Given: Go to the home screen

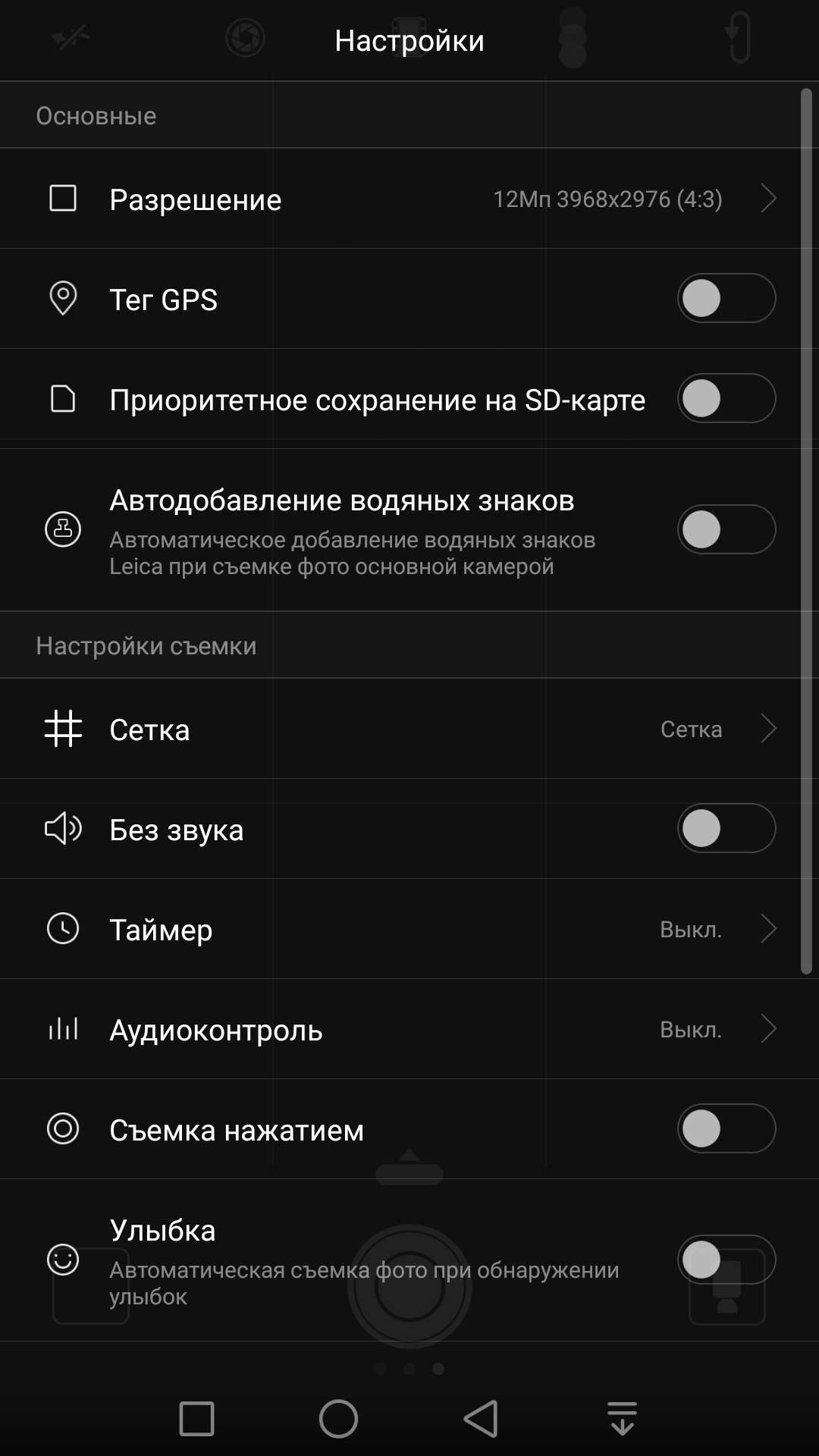Looking at the screenshot, I should point(338,1418).
